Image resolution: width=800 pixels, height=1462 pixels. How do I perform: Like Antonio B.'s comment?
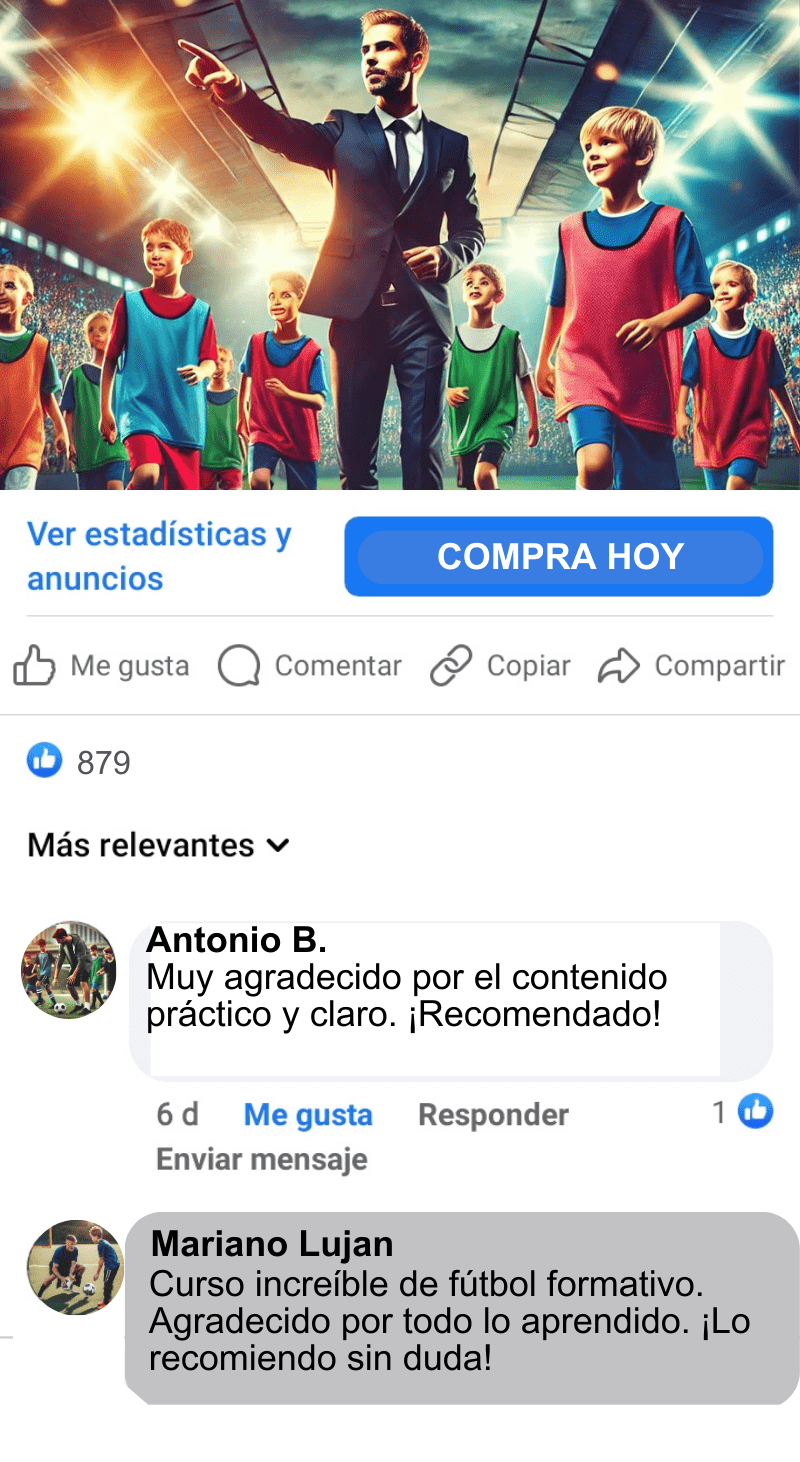pos(308,1115)
